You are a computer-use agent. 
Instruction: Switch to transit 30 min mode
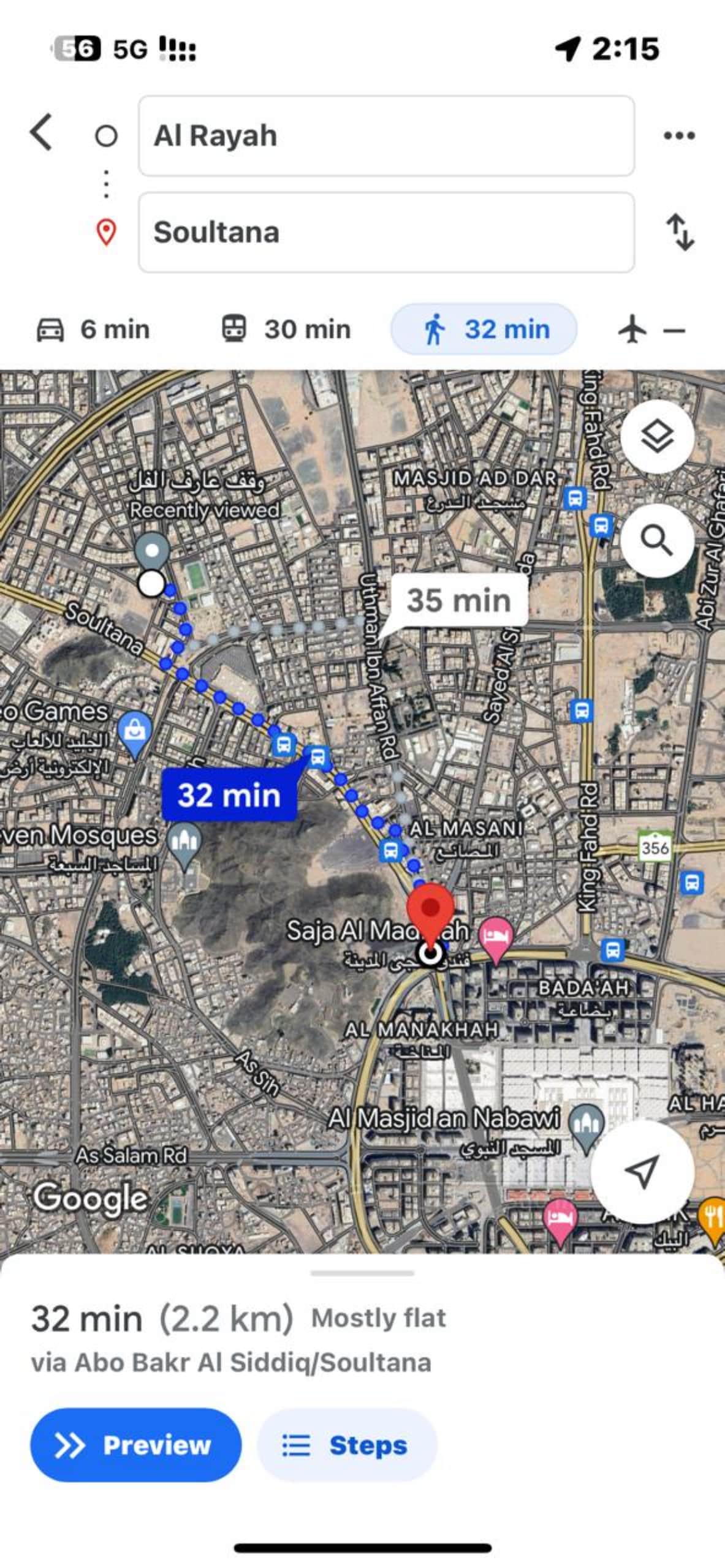tap(286, 330)
